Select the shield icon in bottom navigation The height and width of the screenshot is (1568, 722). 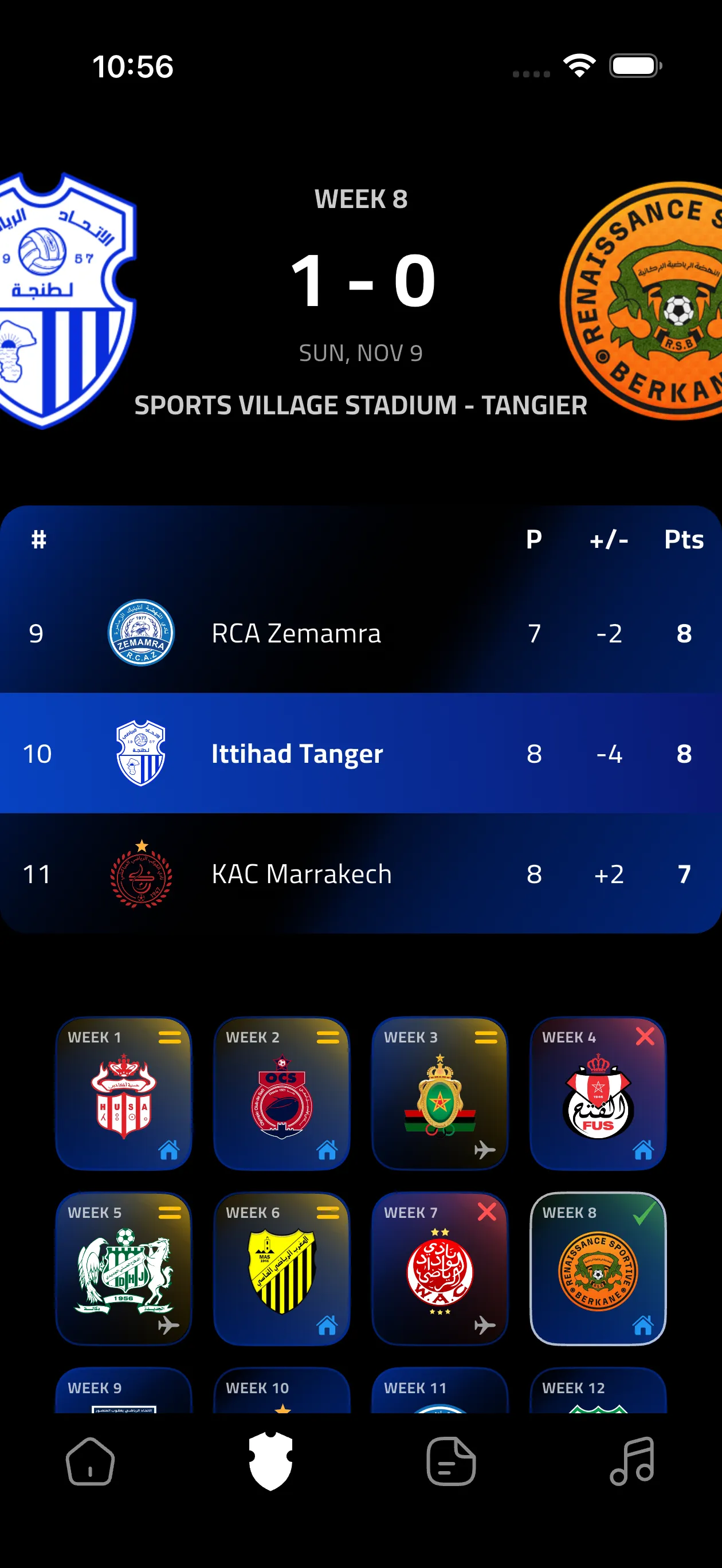[270, 1461]
